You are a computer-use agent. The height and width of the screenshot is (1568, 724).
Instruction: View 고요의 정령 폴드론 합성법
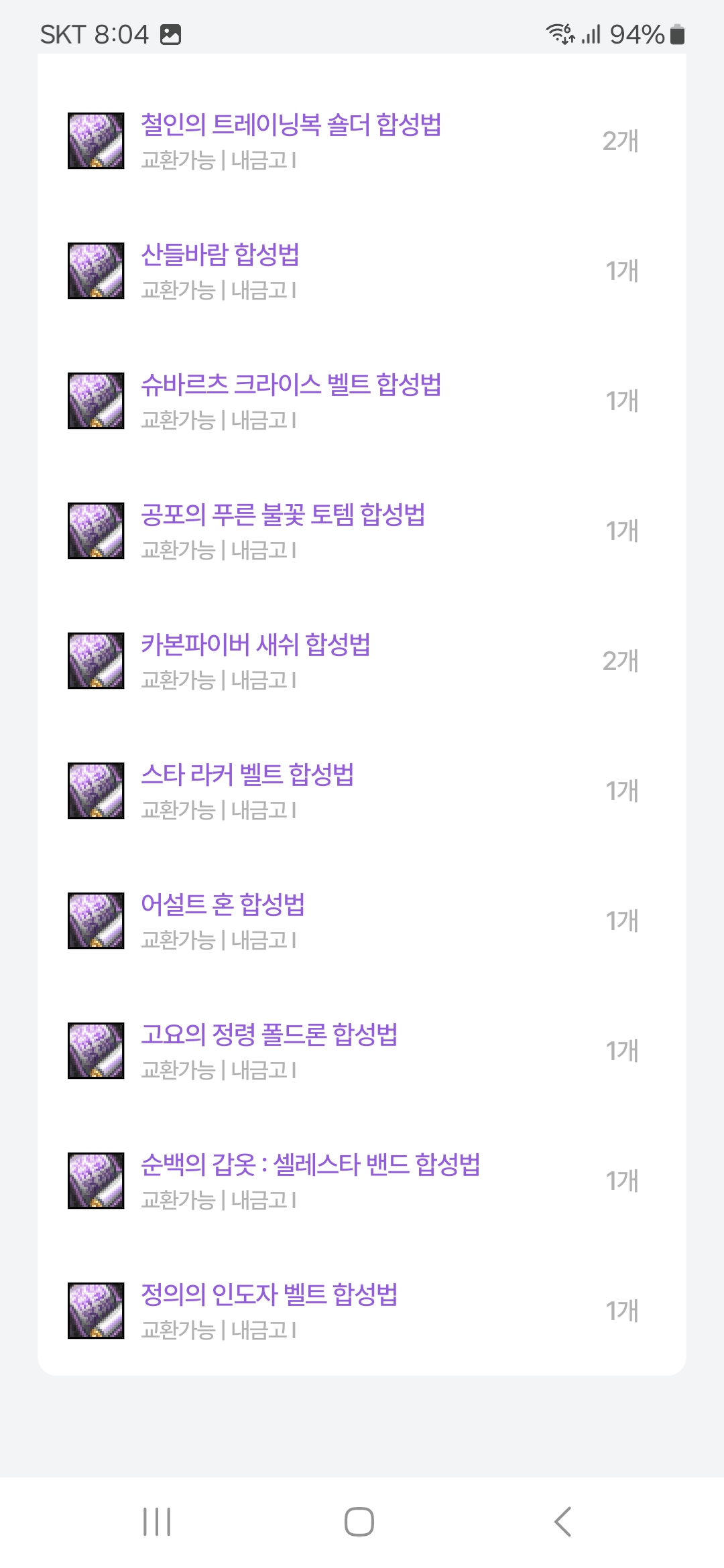point(269,1035)
